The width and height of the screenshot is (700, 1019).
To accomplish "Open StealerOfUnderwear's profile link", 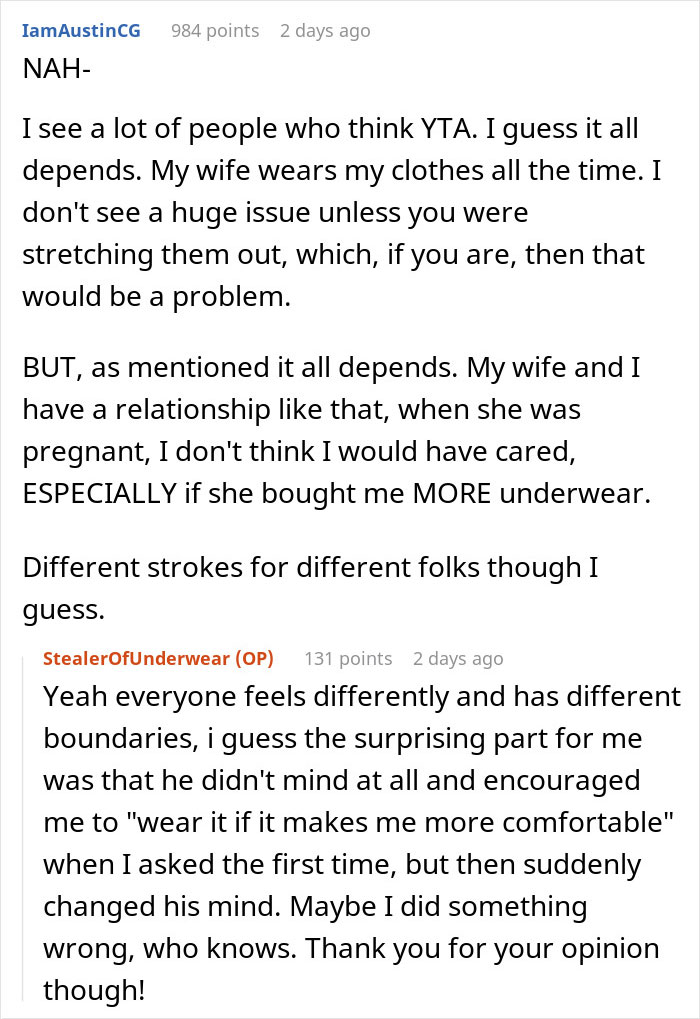I will point(136,658).
